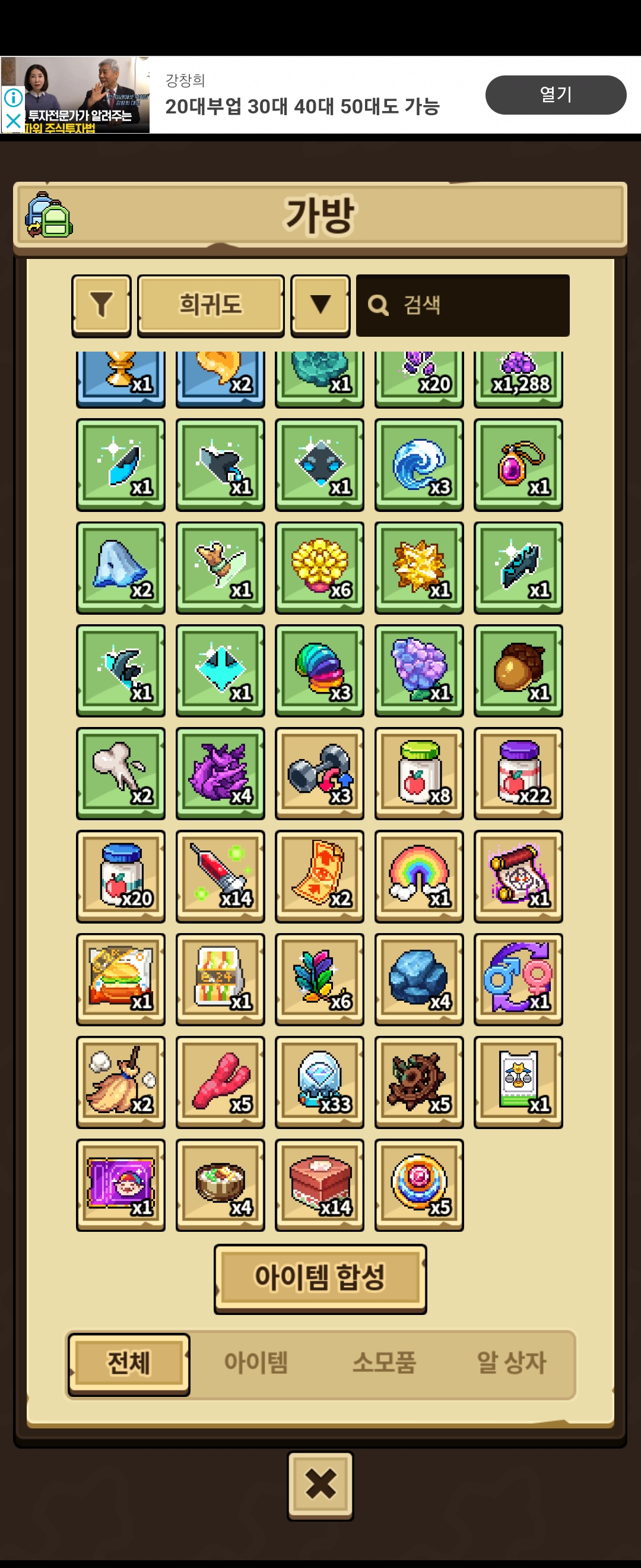Select the dumbbell item x3

[x=319, y=773]
